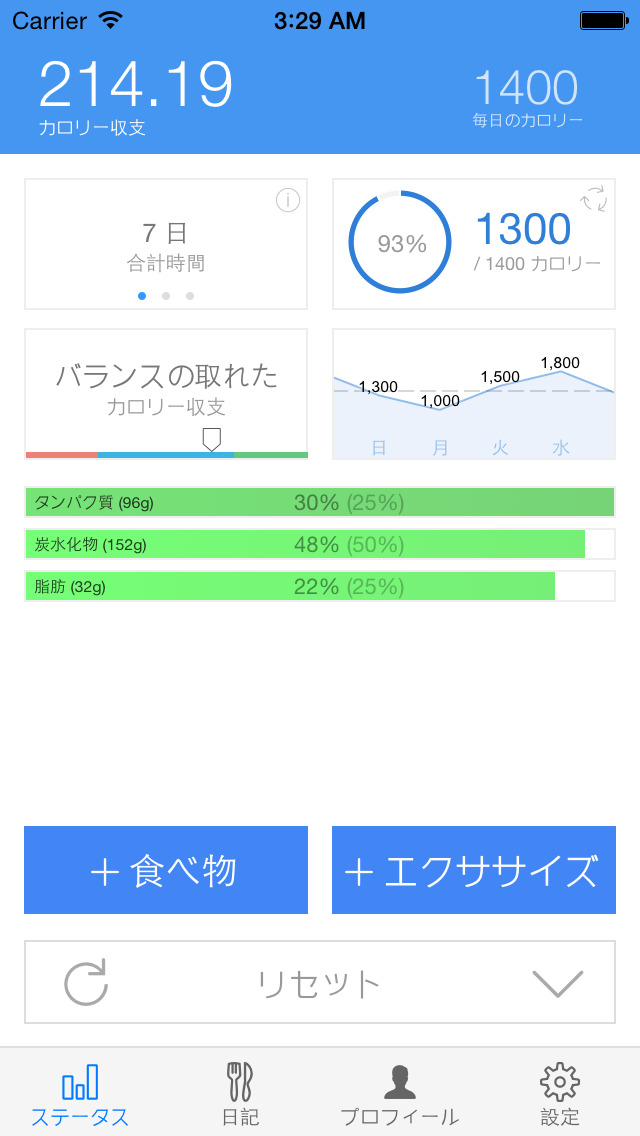Viewport: 640px width, 1136px height.
Task: Select the ステータス tab
Action: (80, 1094)
